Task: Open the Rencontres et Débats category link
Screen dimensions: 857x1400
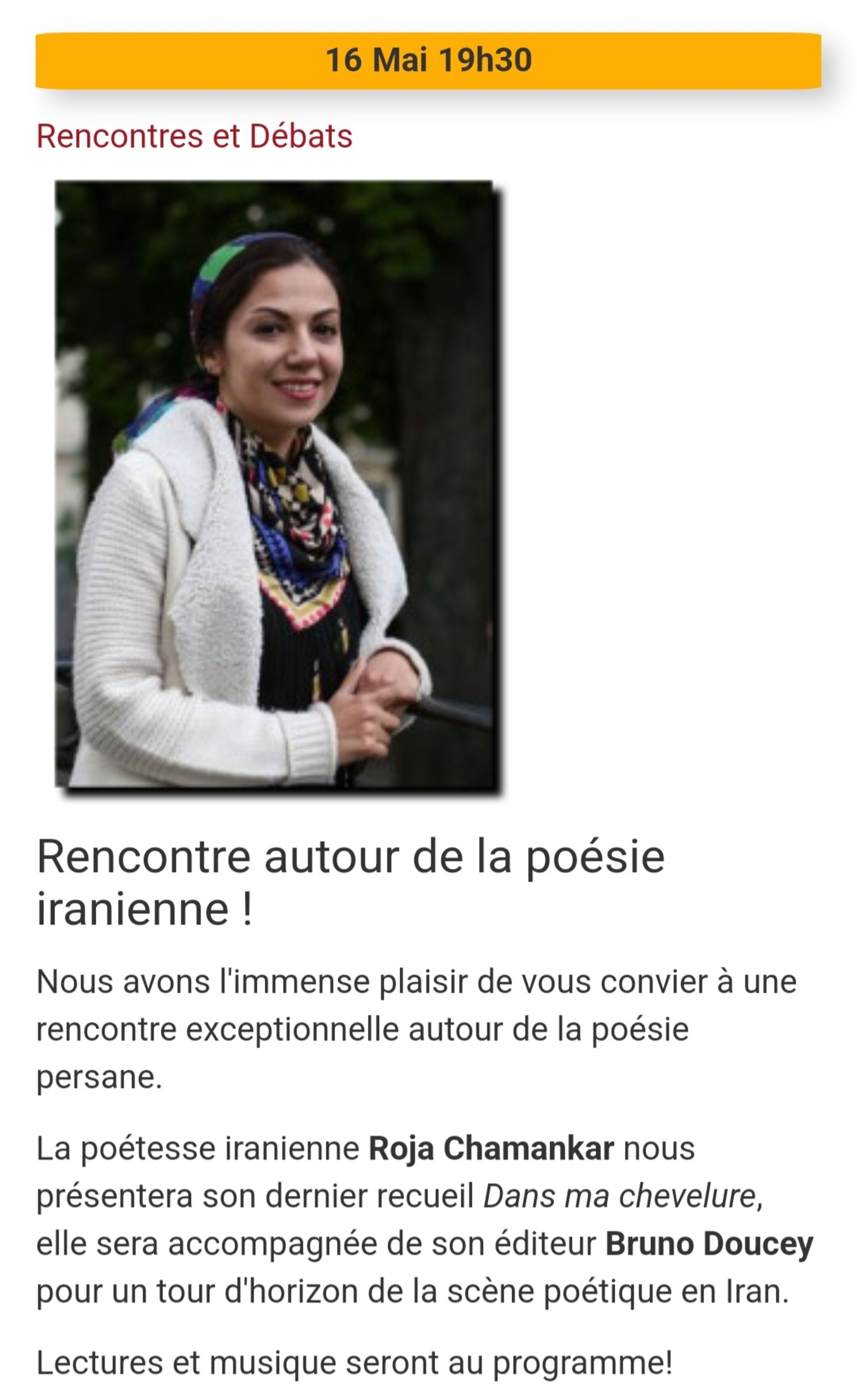Action: coord(194,136)
